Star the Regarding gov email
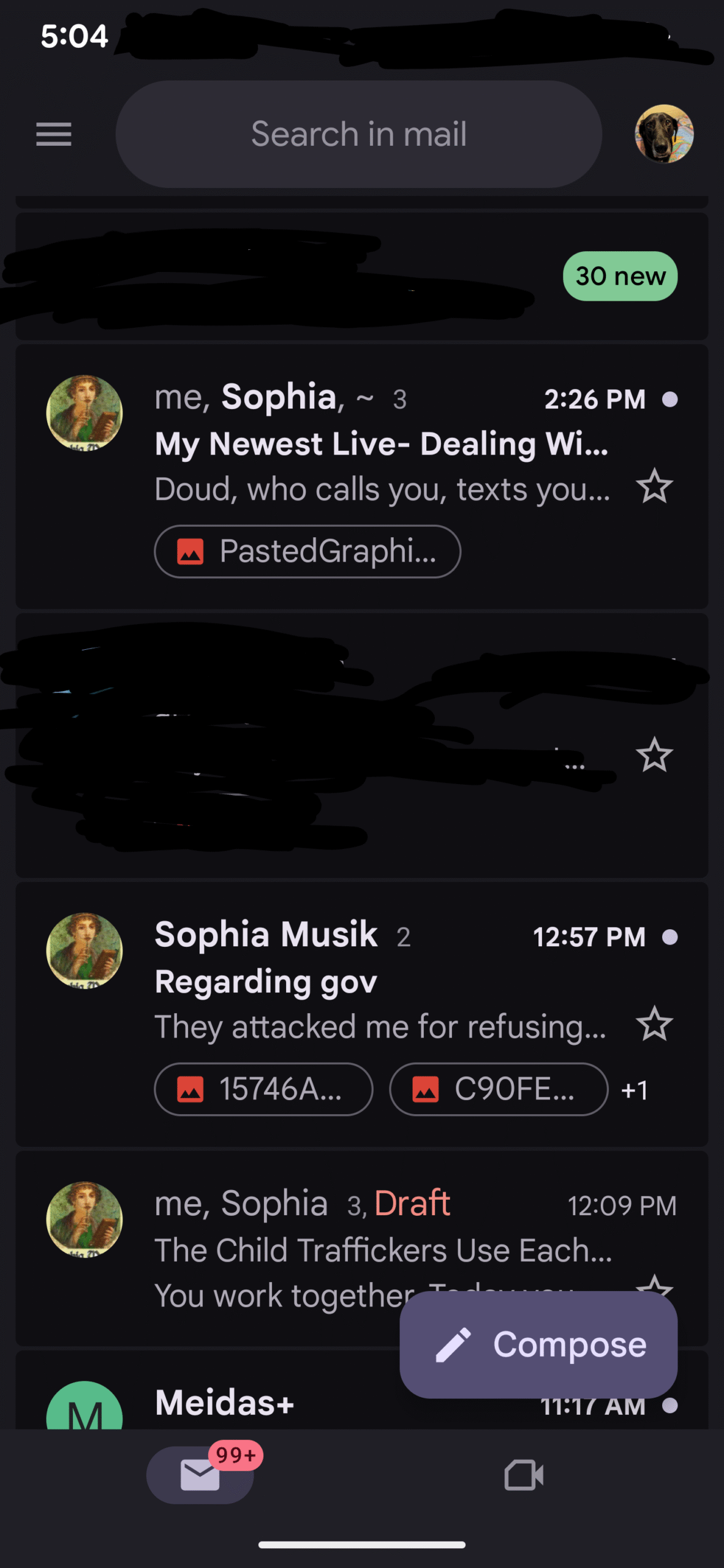The width and height of the screenshot is (724, 1568). point(654,1024)
